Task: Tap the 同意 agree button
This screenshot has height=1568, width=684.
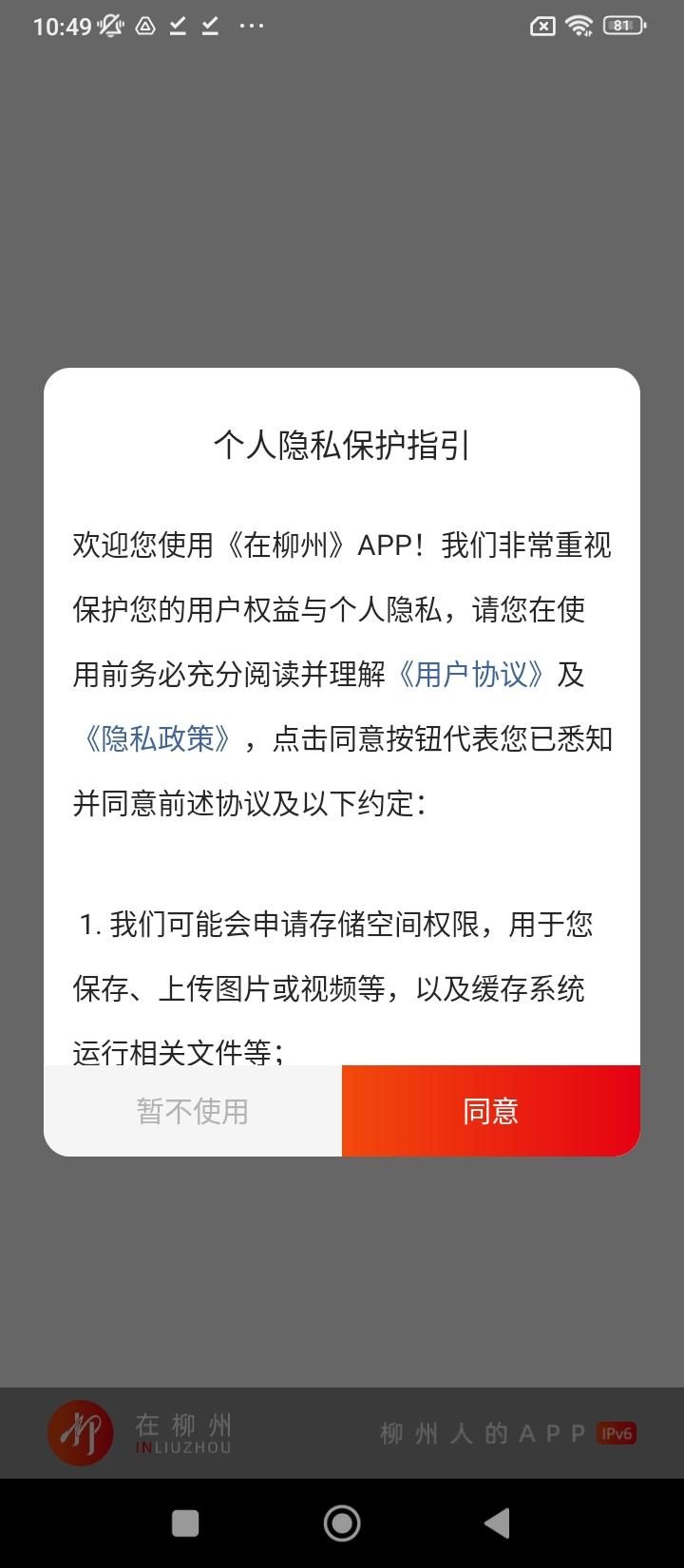Action: [490, 1110]
